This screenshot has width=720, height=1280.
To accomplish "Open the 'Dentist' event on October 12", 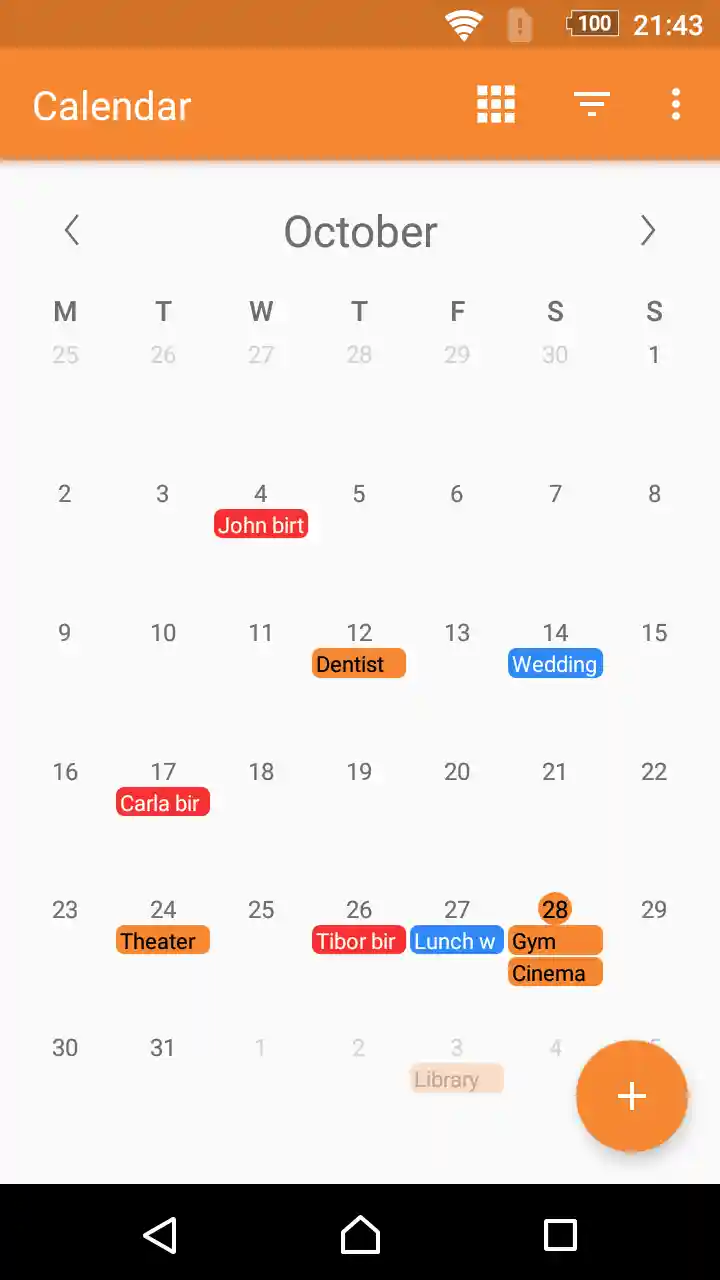I will pos(358,663).
